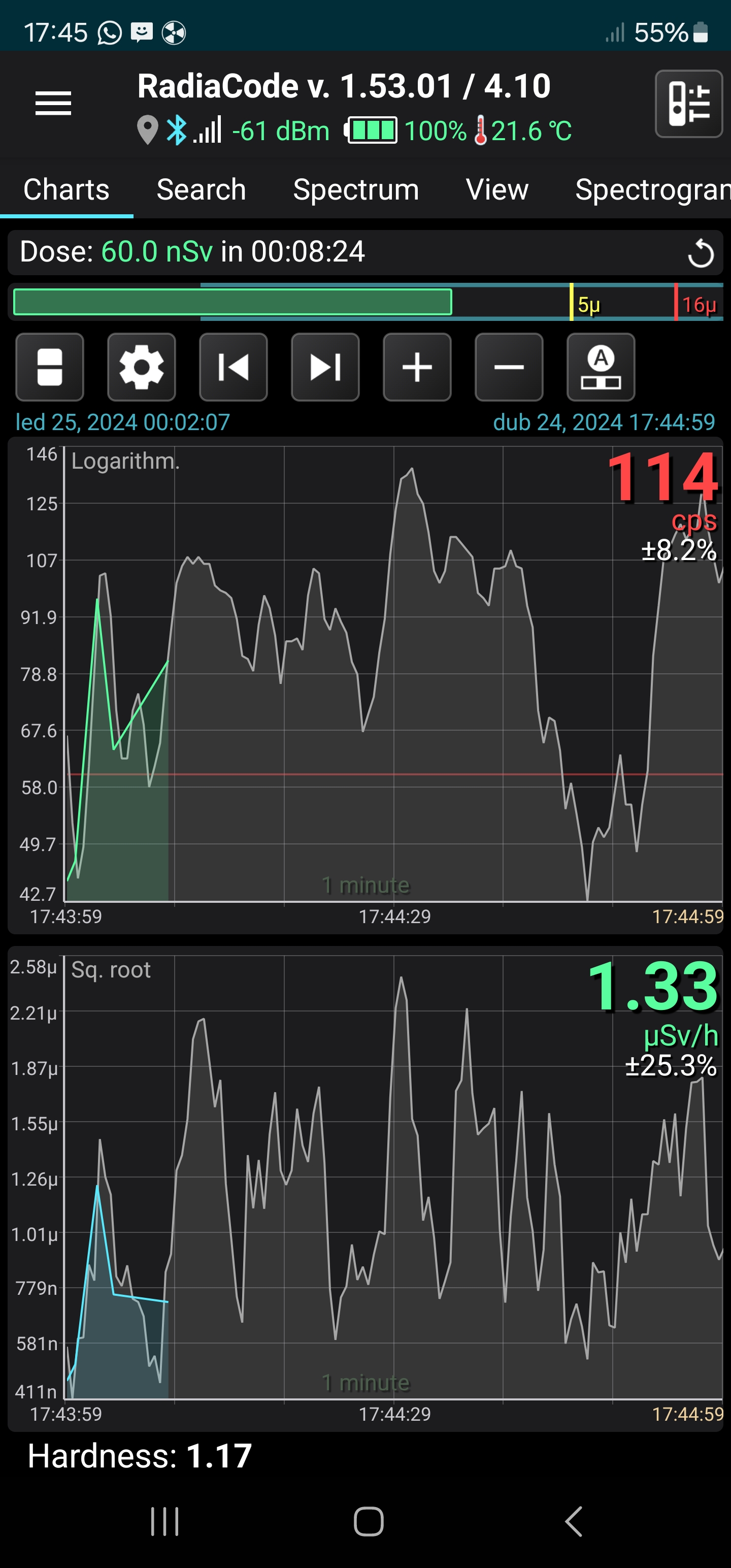Screen dimensions: 731x1568
Task: Enable auto scale button
Action: [x=601, y=367]
